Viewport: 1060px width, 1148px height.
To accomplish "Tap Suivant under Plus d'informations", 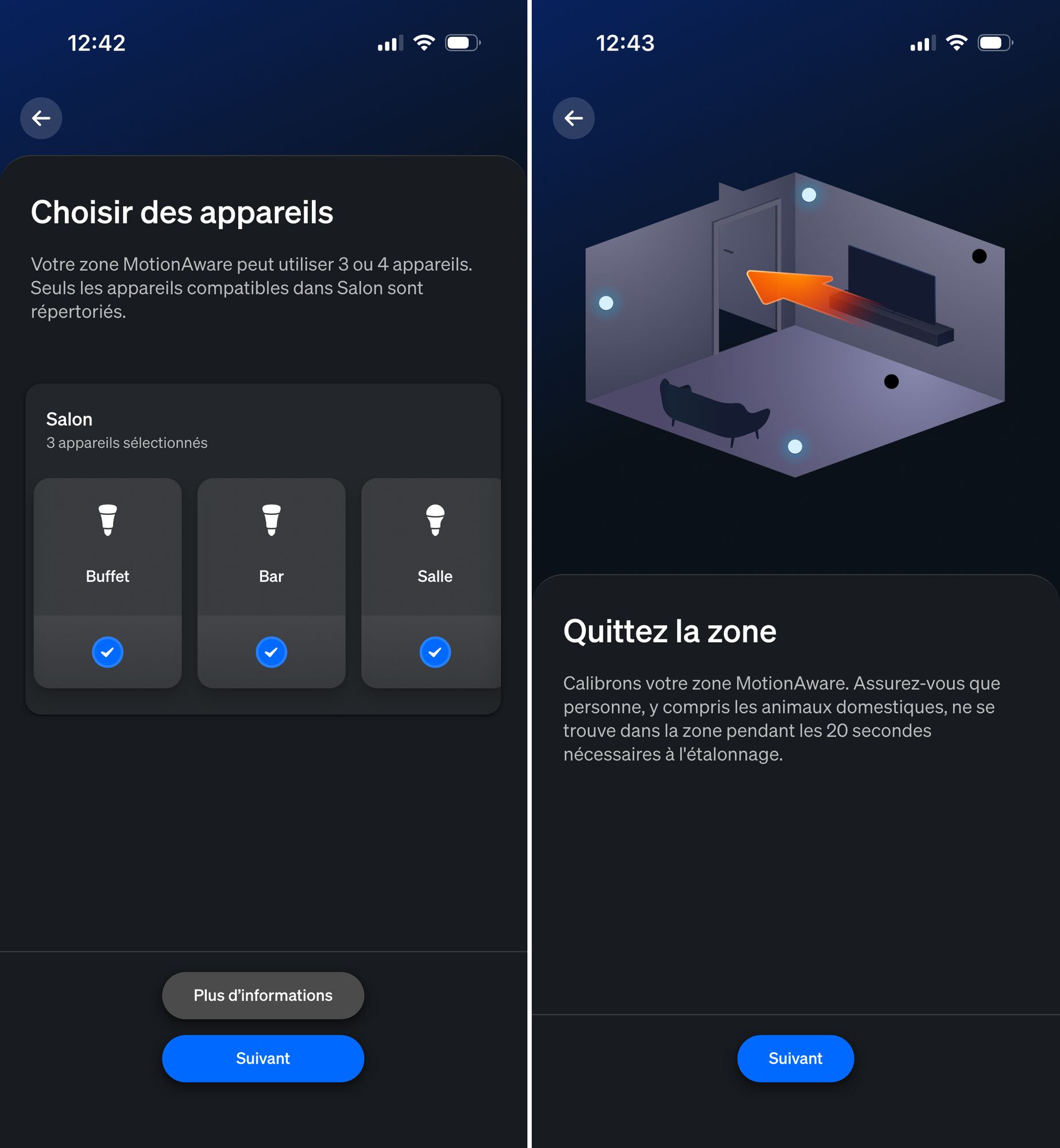I will coord(263,1058).
